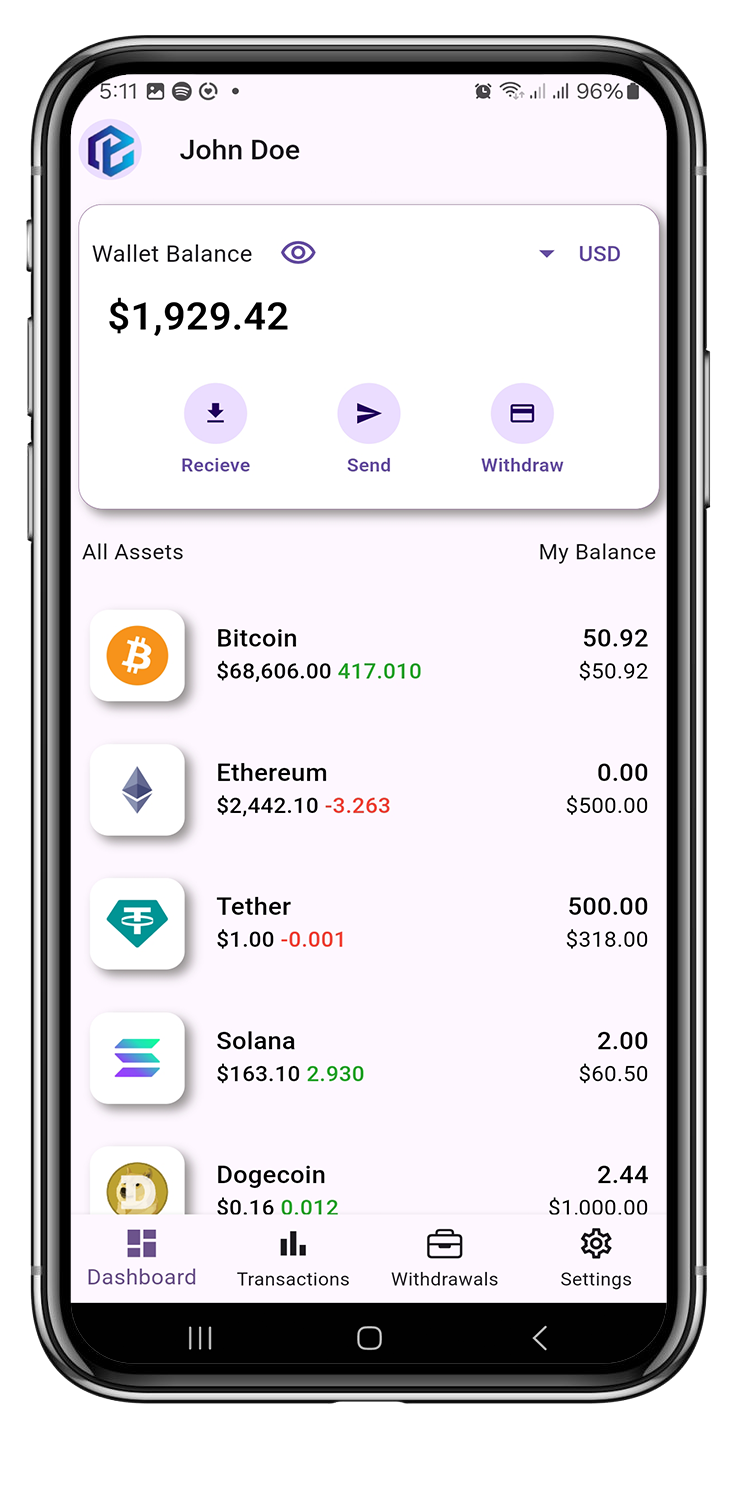Tap the Withdraw button

[522, 414]
